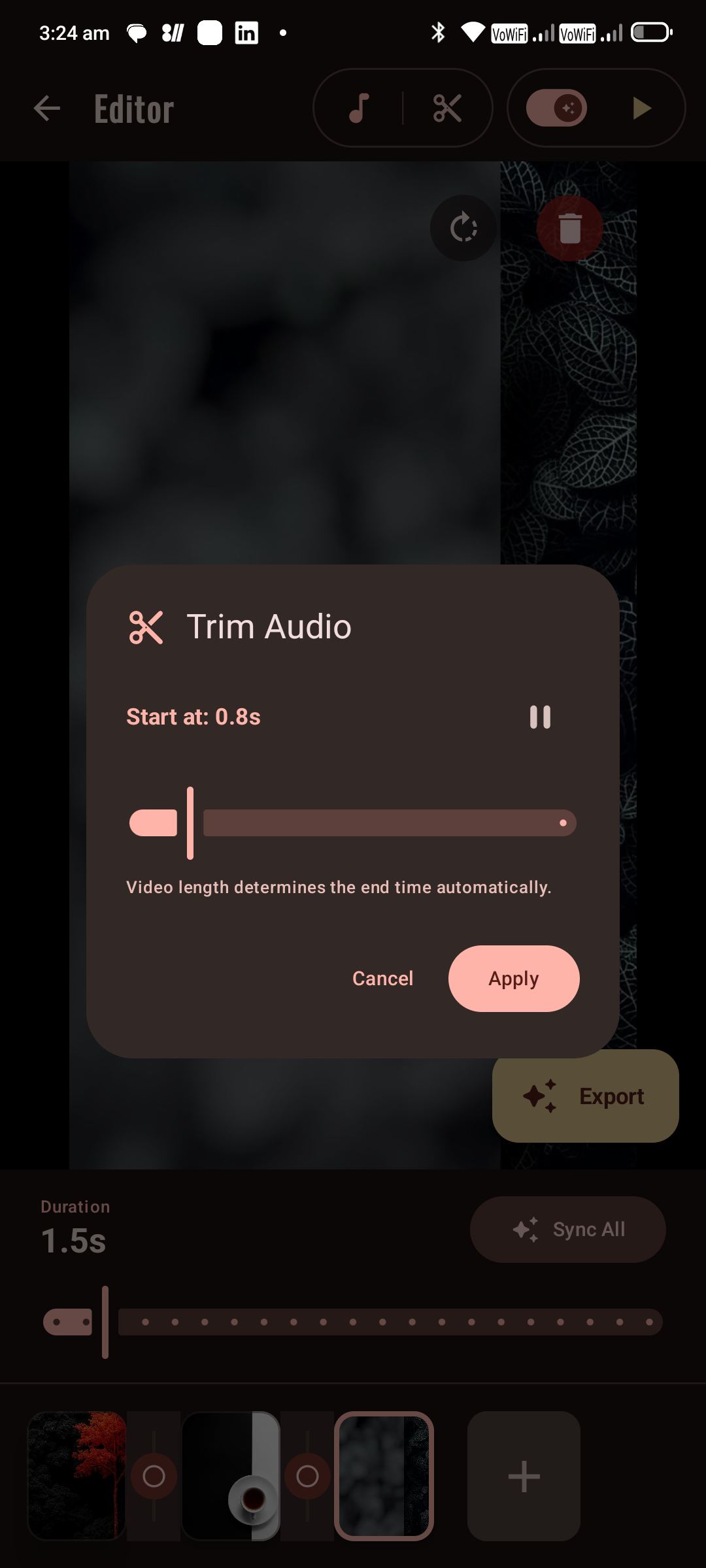Select the scissors trim tool in the toolbar

coord(447,107)
